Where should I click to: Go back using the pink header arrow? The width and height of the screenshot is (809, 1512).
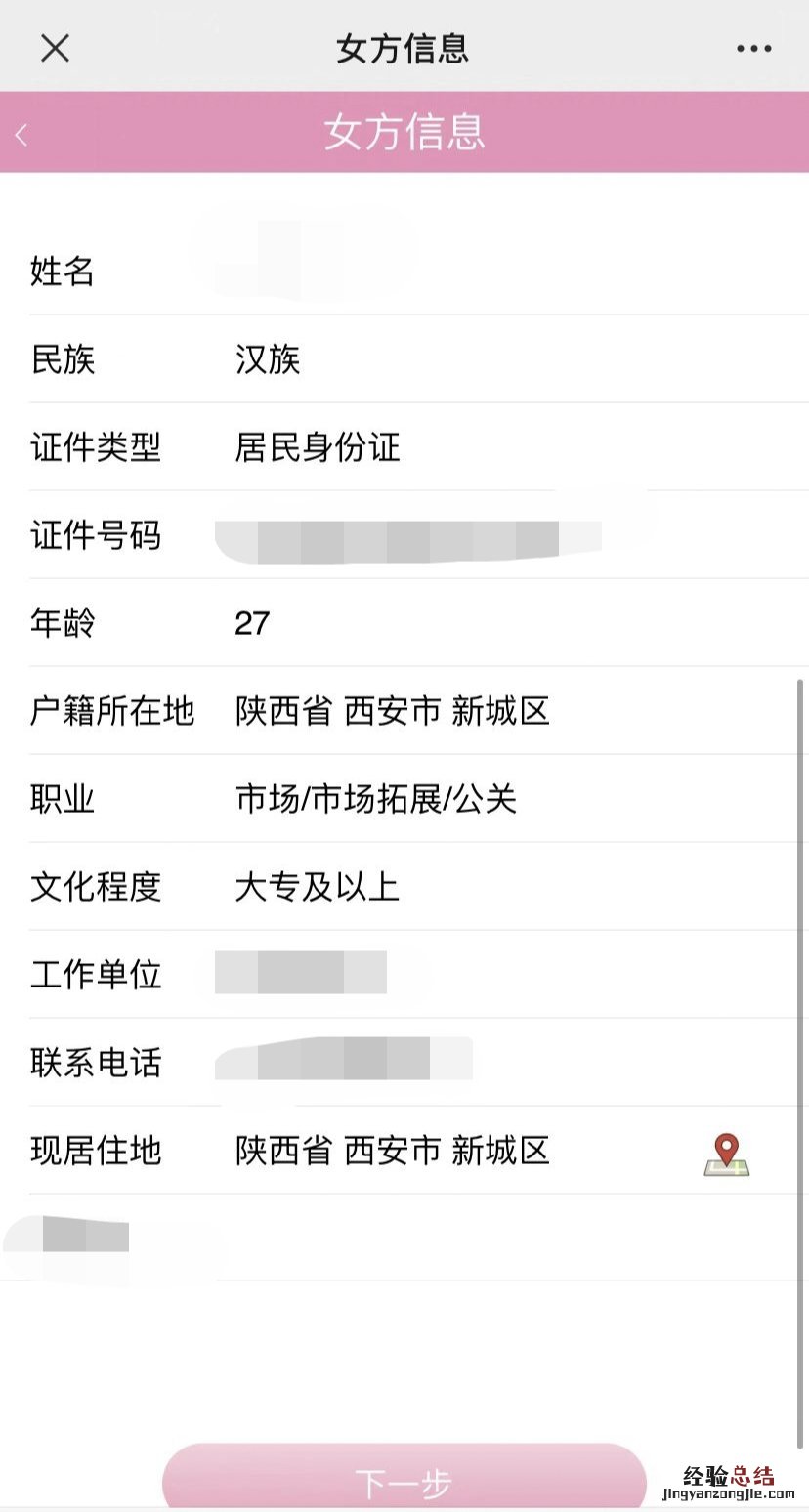click(x=22, y=134)
